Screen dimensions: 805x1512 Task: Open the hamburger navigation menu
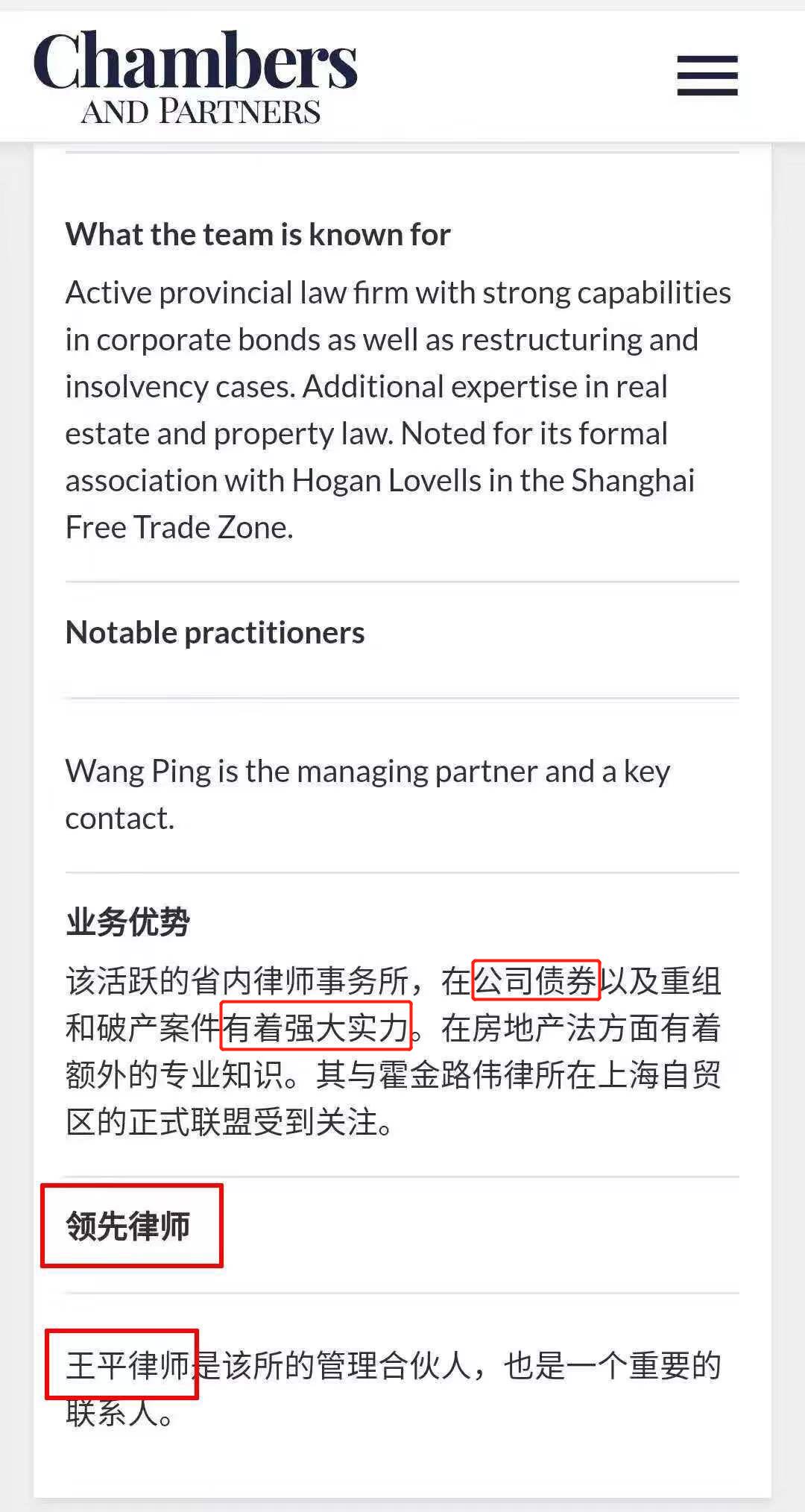coord(707,75)
